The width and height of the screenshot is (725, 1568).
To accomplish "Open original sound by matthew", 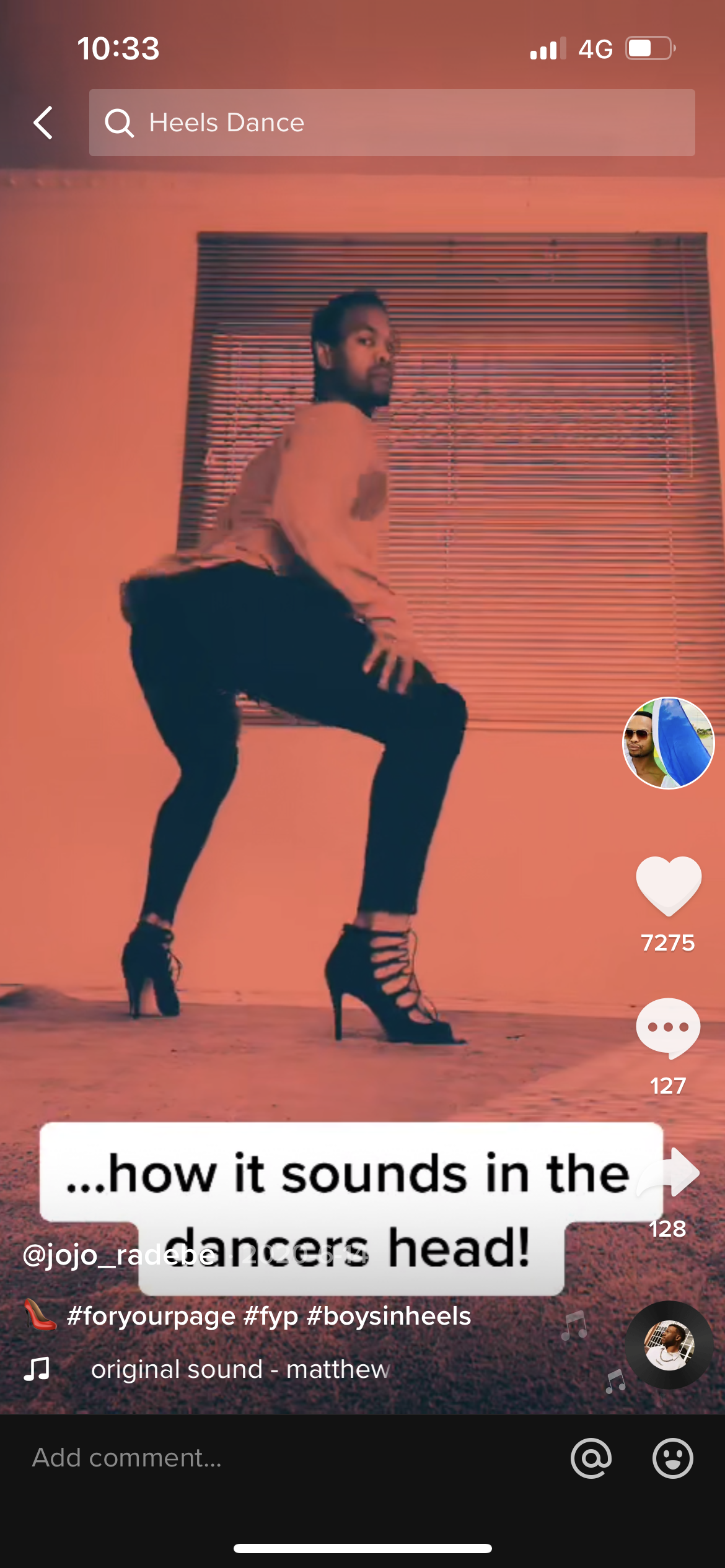I will point(239,1369).
